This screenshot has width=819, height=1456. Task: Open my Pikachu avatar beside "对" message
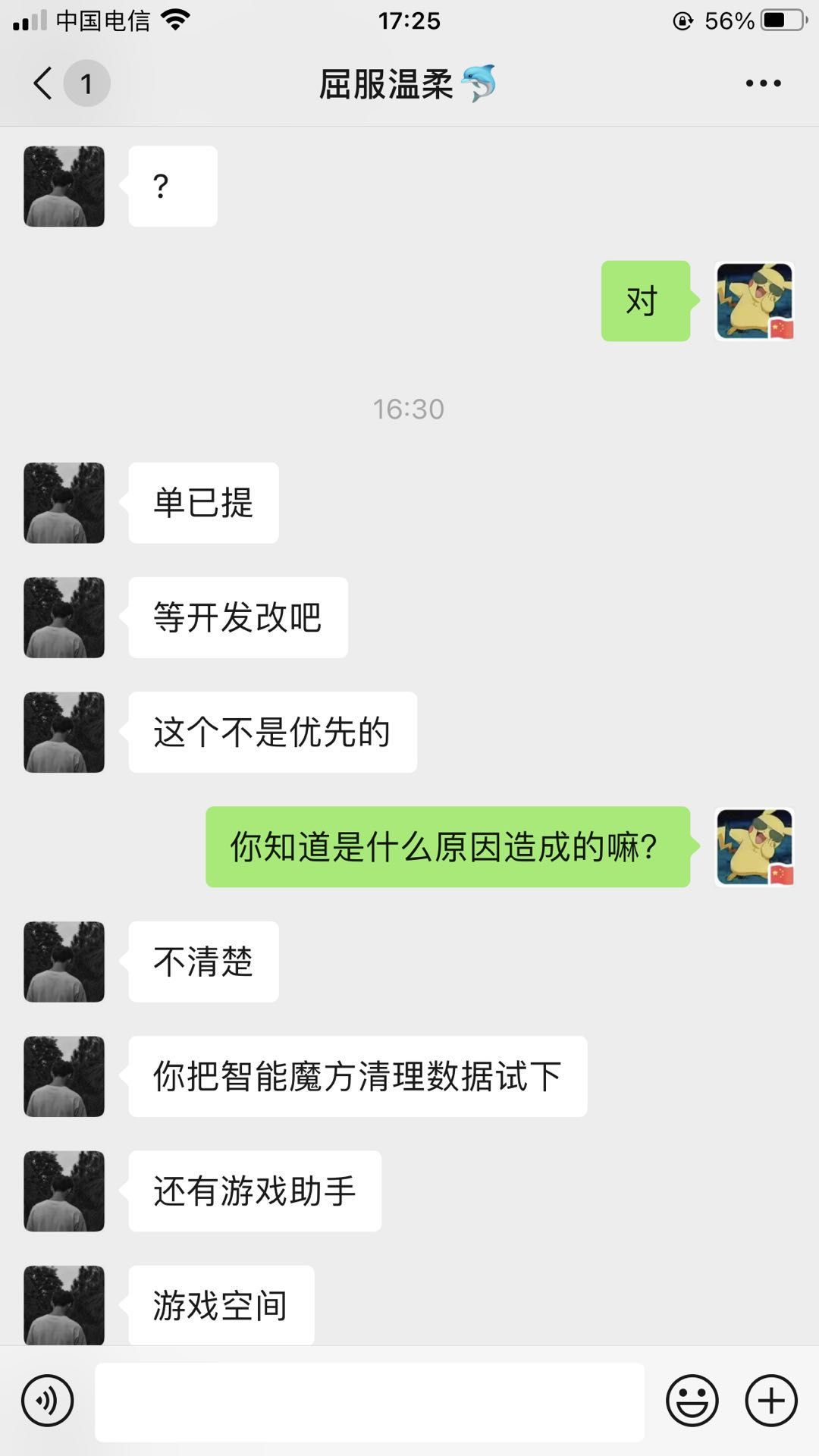pos(755,301)
